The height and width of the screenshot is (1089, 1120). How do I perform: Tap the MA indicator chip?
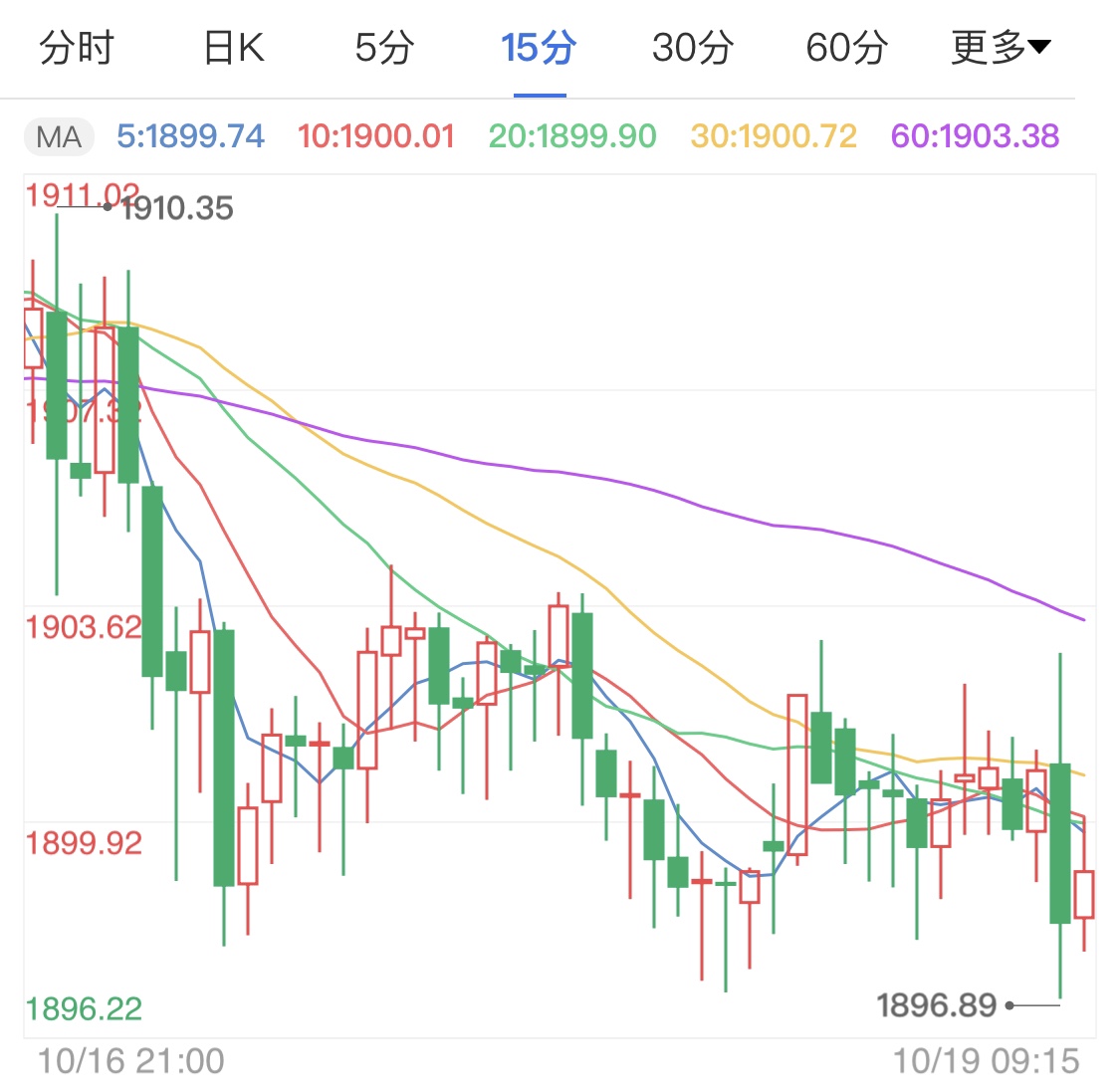[59, 136]
